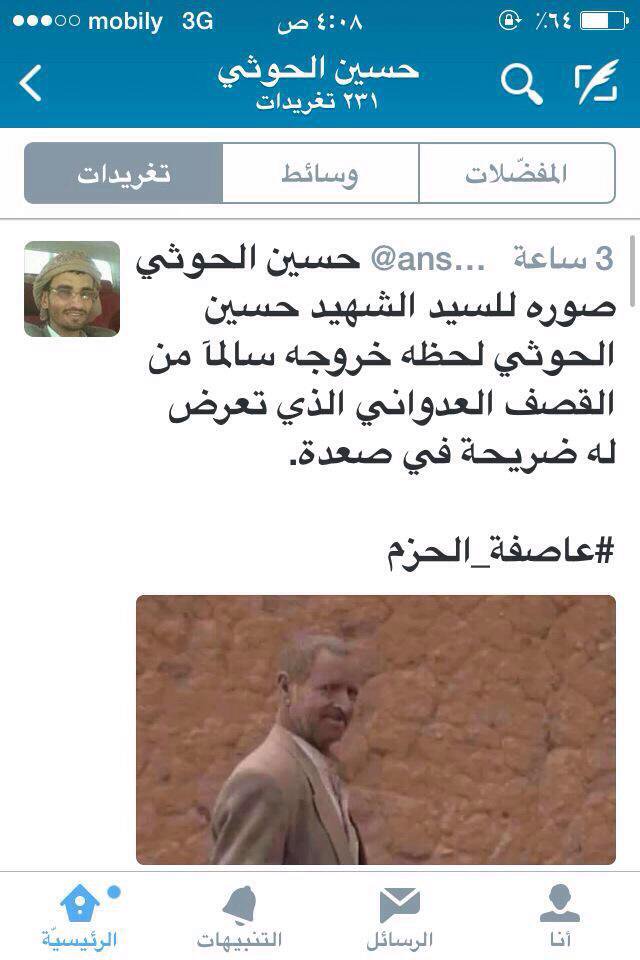Switch to the وسائط tab
This screenshot has height=960, width=640.
pyautogui.click(x=320, y=173)
